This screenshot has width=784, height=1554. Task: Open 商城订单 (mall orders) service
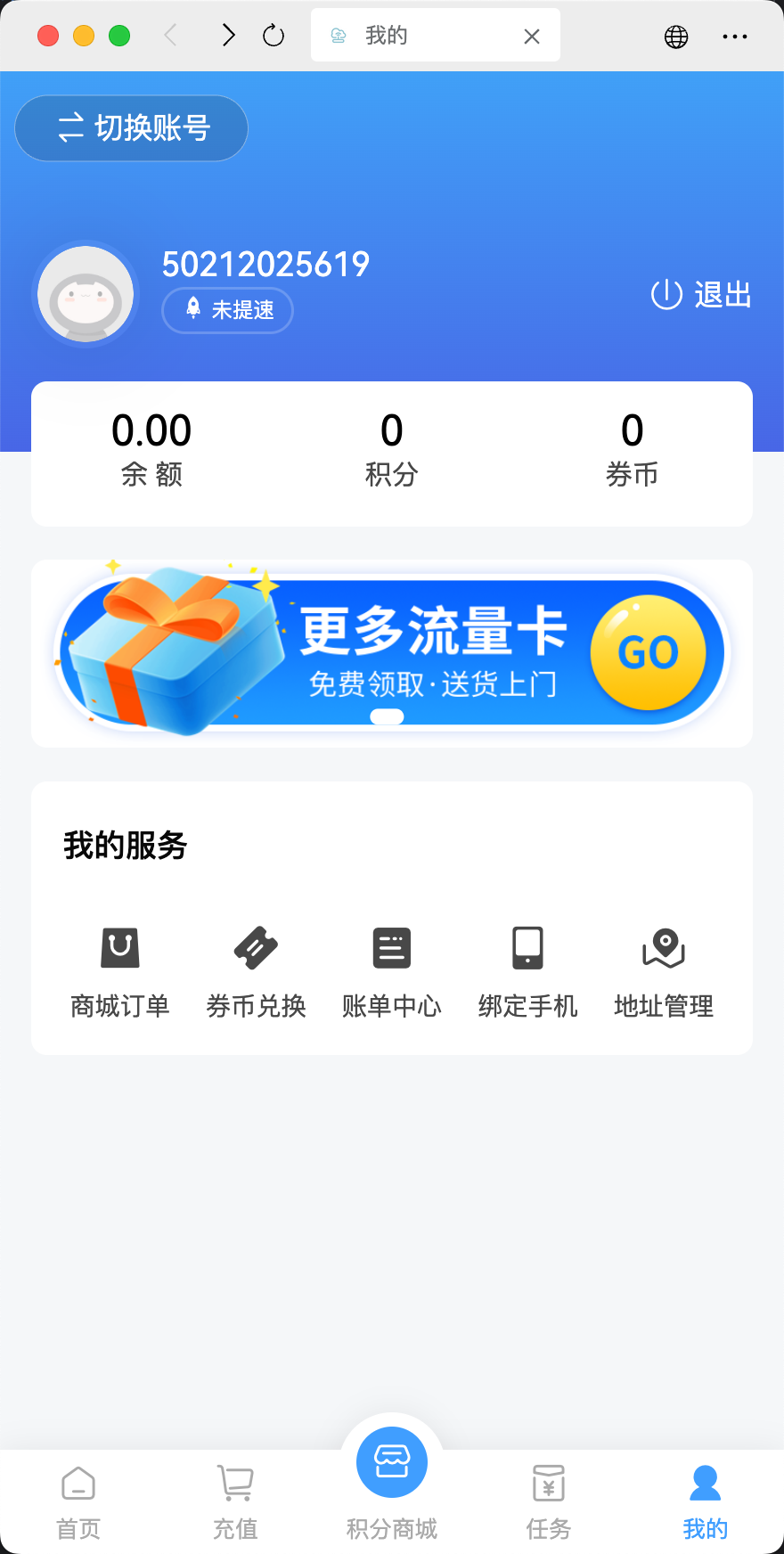pyautogui.click(x=120, y=971)
